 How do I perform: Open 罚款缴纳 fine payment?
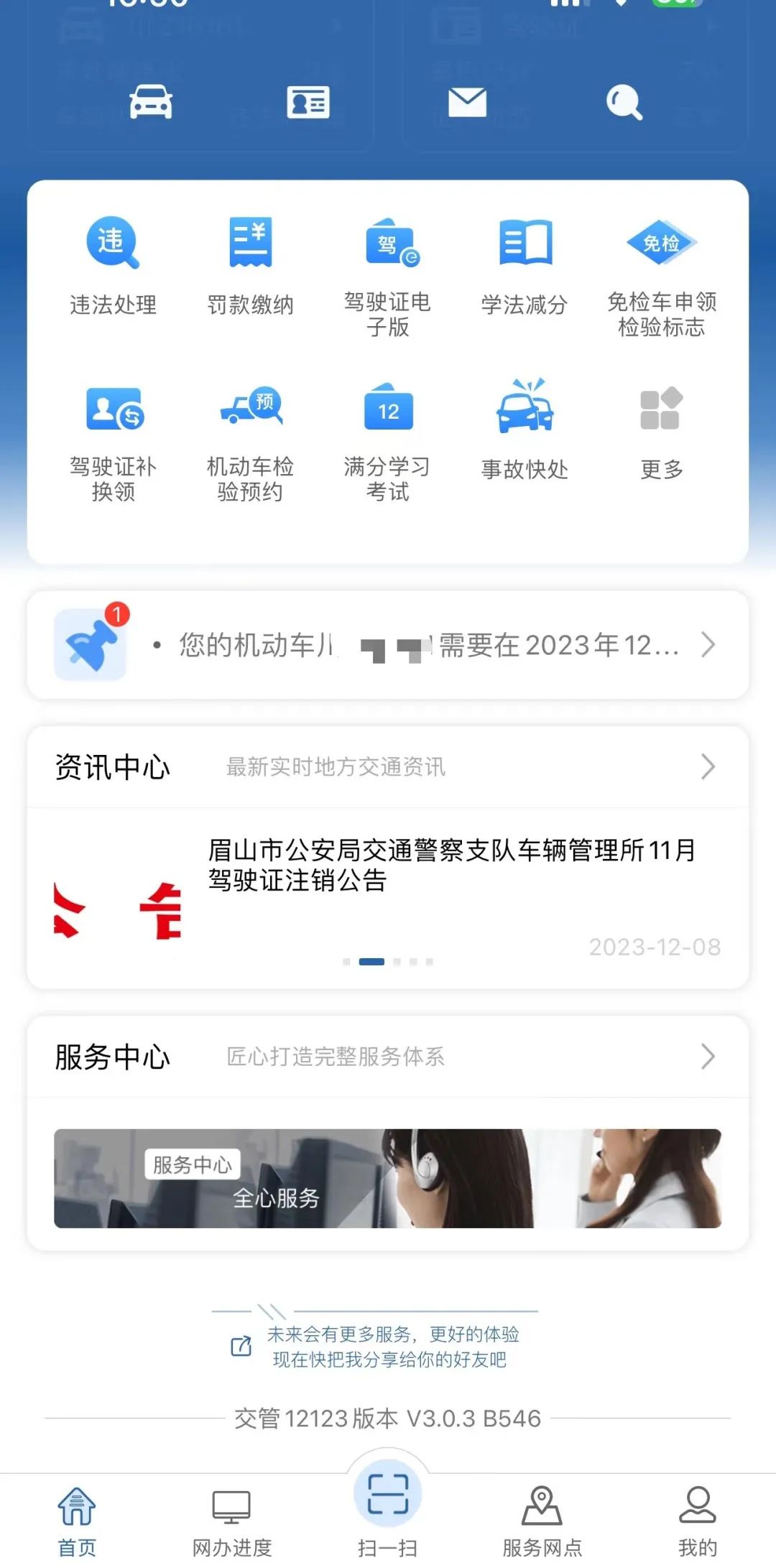250,266
